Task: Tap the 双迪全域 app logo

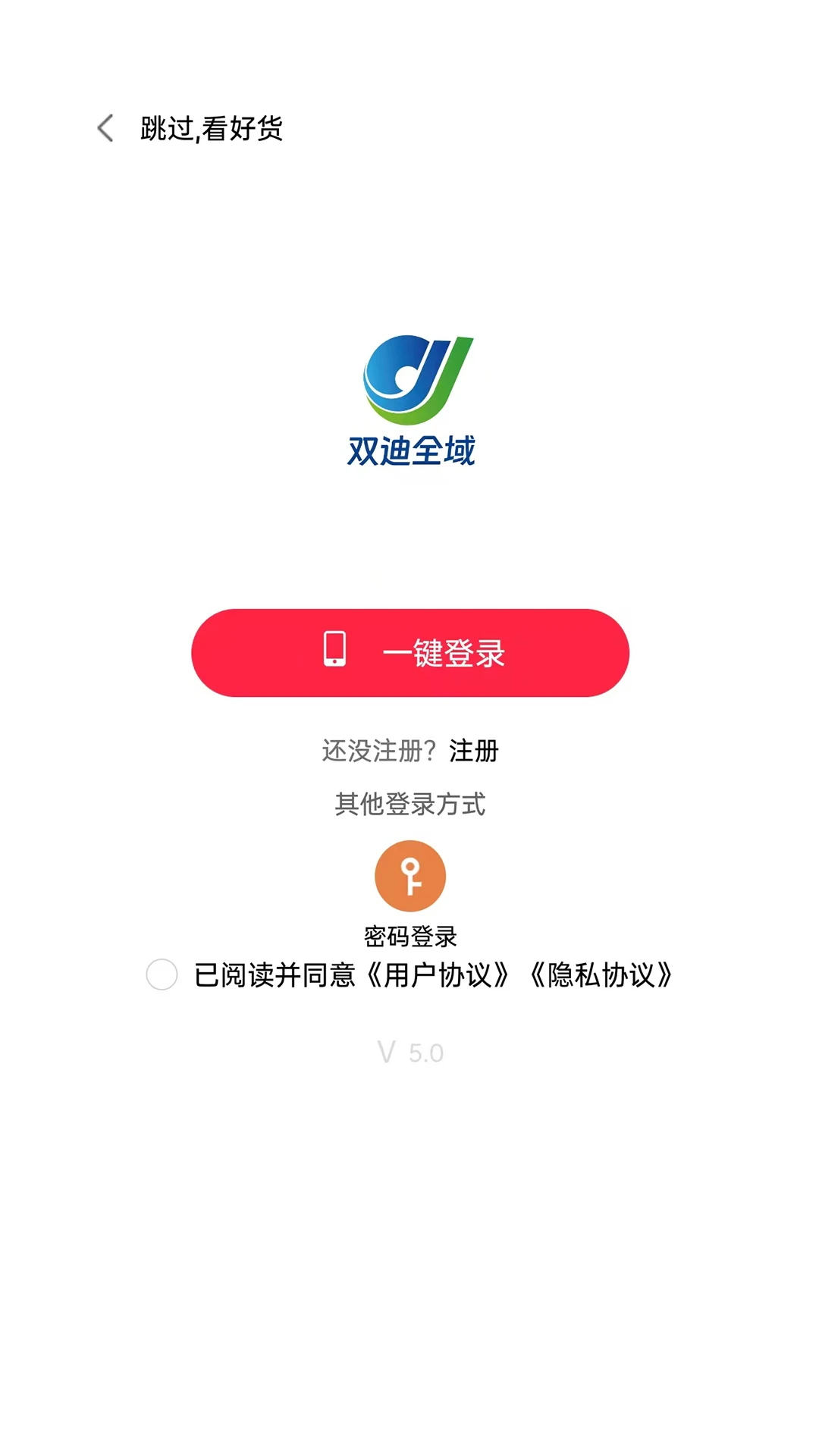Action: tap(409, 394)
